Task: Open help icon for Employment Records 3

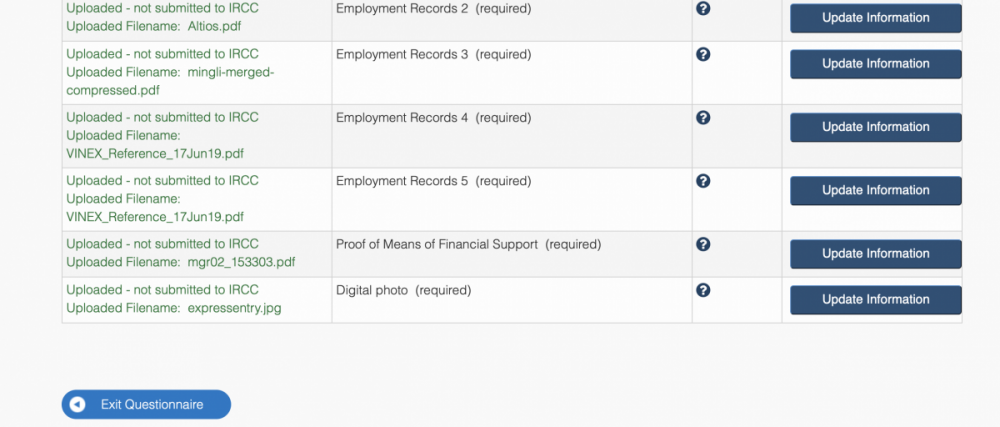Action: [x=703, y=55]
